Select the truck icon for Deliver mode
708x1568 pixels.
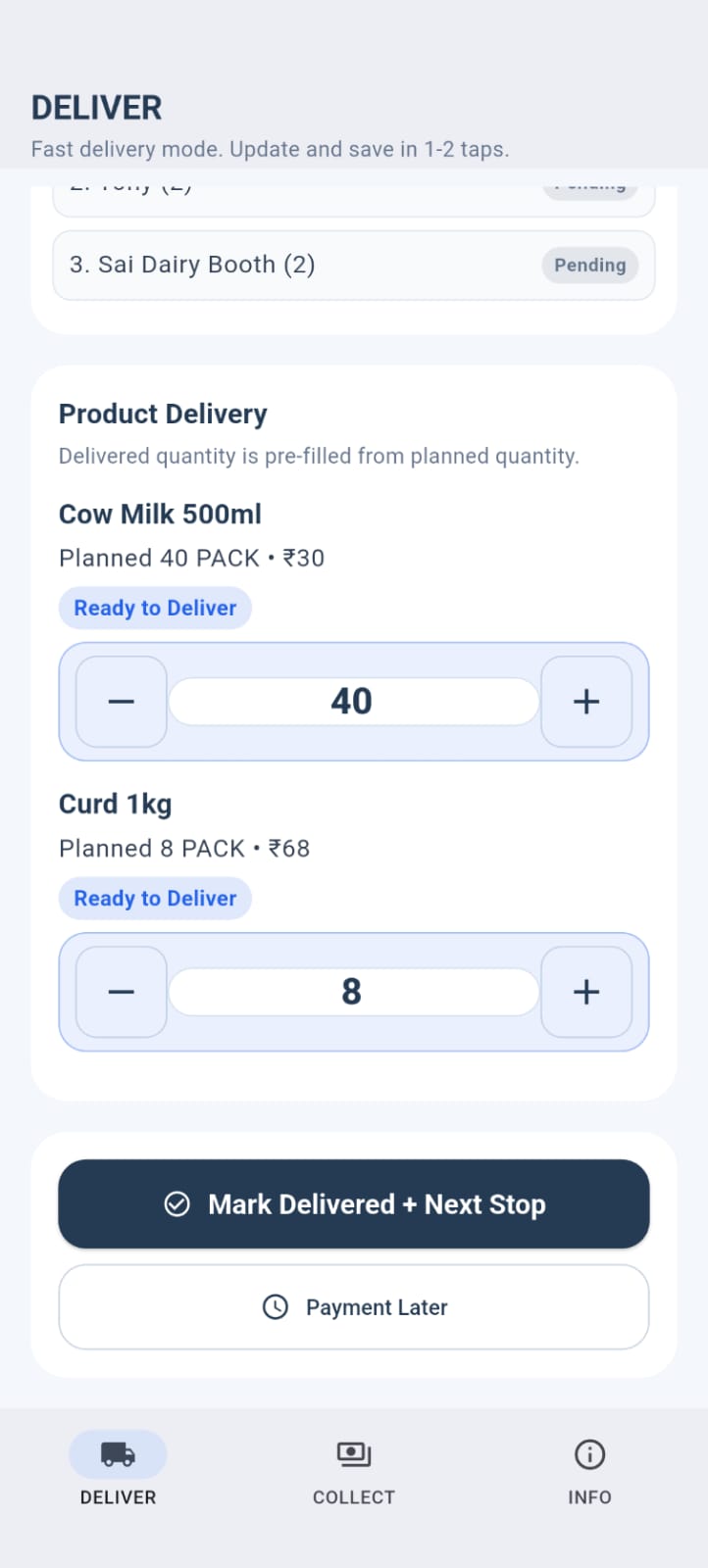coord(117,1454)
